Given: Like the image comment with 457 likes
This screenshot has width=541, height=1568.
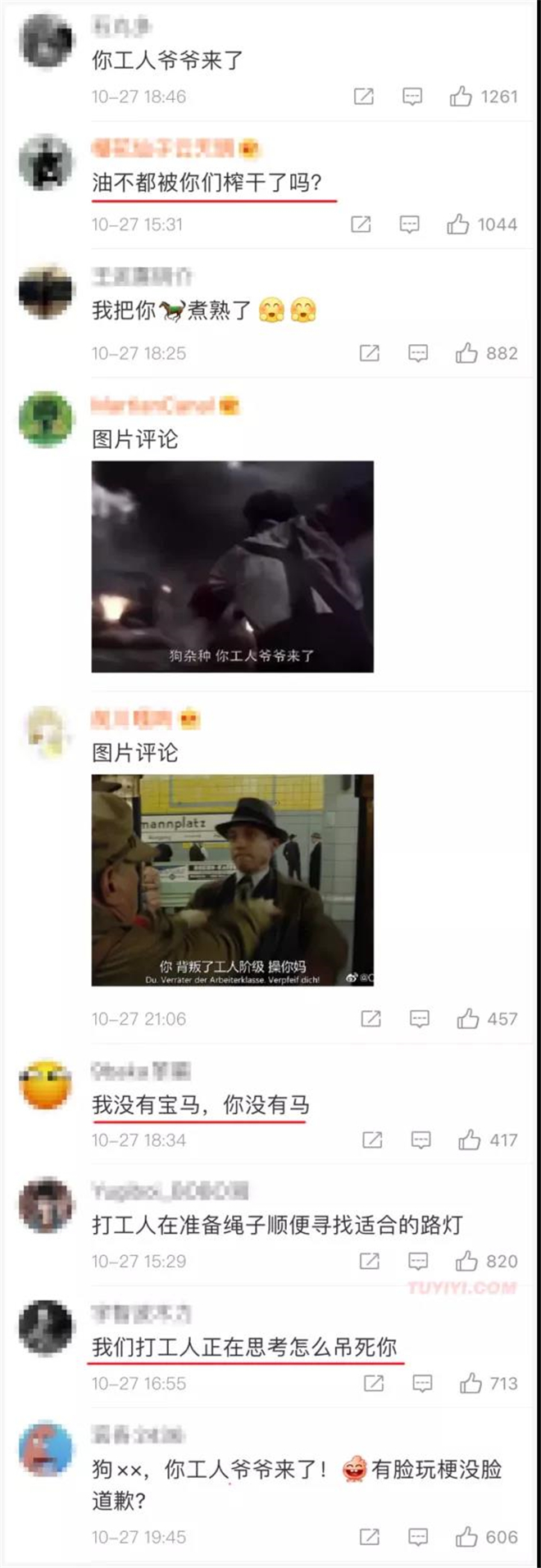Looking at the screenshot, I should coord(468,1018).
